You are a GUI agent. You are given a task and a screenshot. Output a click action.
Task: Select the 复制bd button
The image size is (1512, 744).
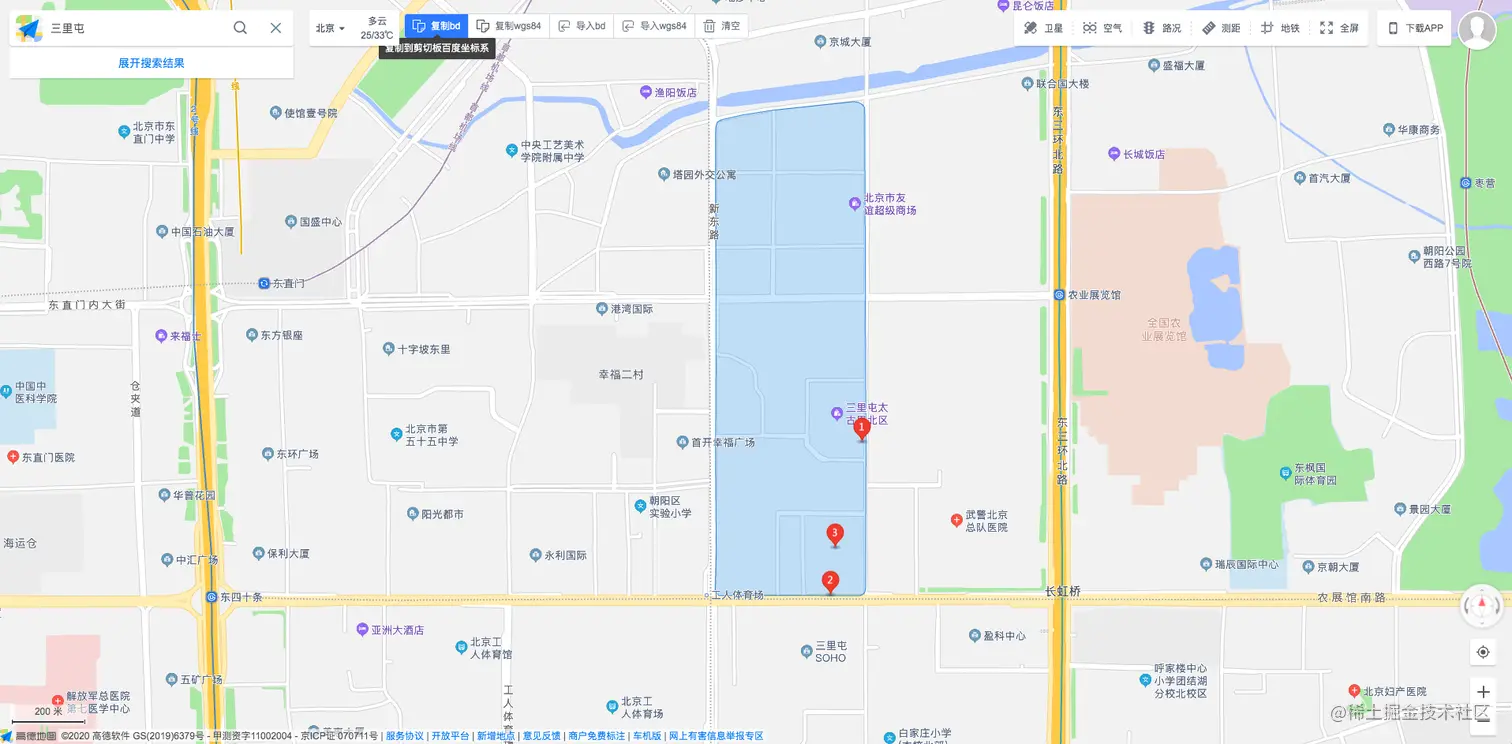tap(437, 26)
